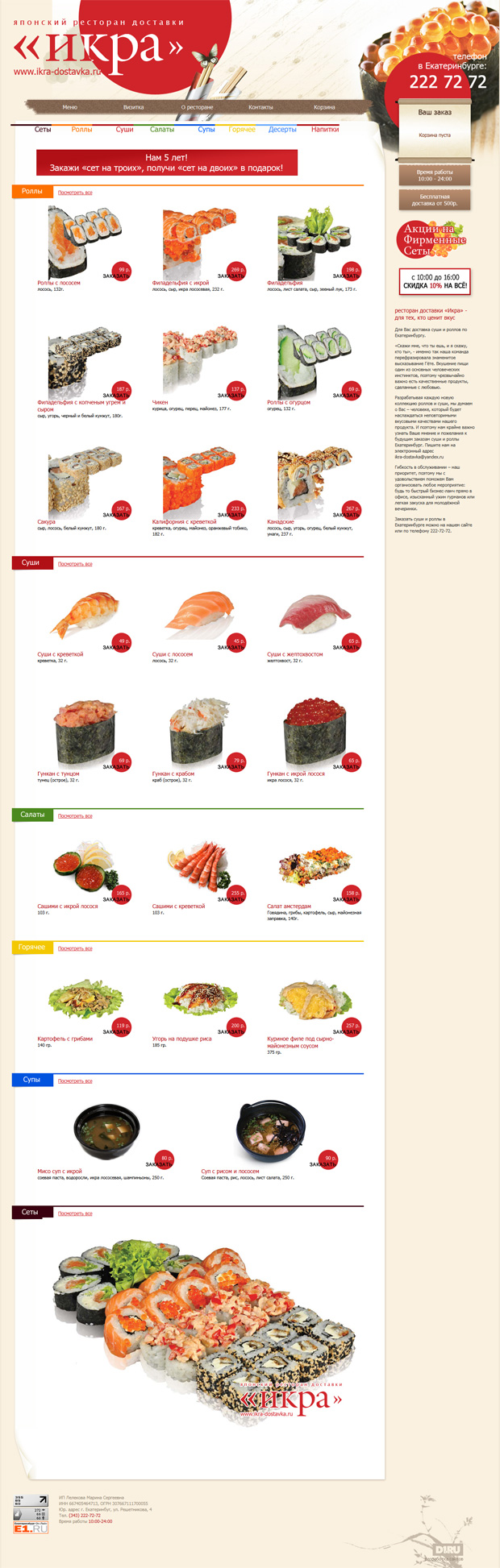This screenshot has width=500, height=1568.
Task: Switch to the Сеты category
Action: [x=43, y=129]
